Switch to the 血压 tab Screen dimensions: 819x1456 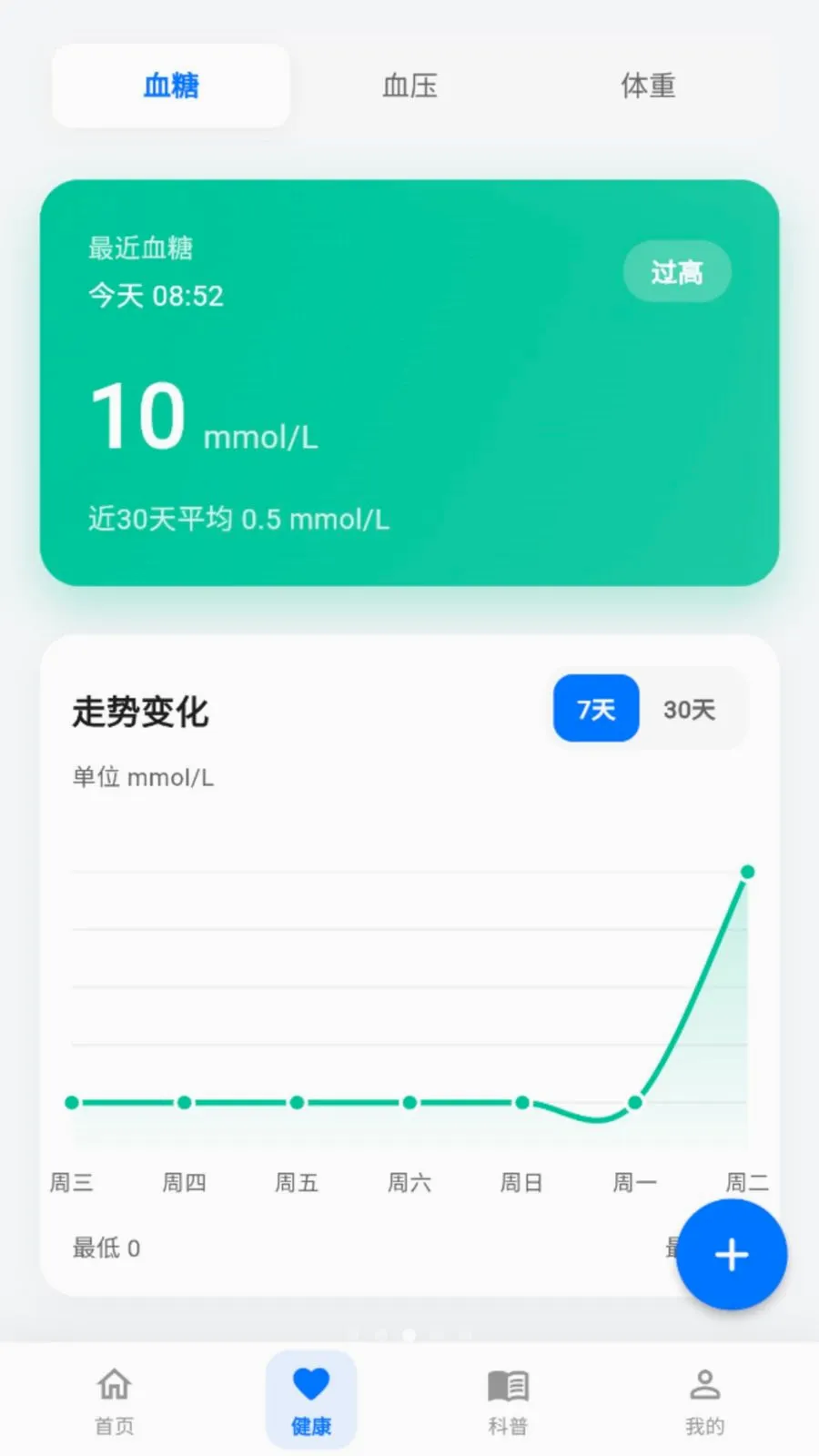[x=409, y=86]
